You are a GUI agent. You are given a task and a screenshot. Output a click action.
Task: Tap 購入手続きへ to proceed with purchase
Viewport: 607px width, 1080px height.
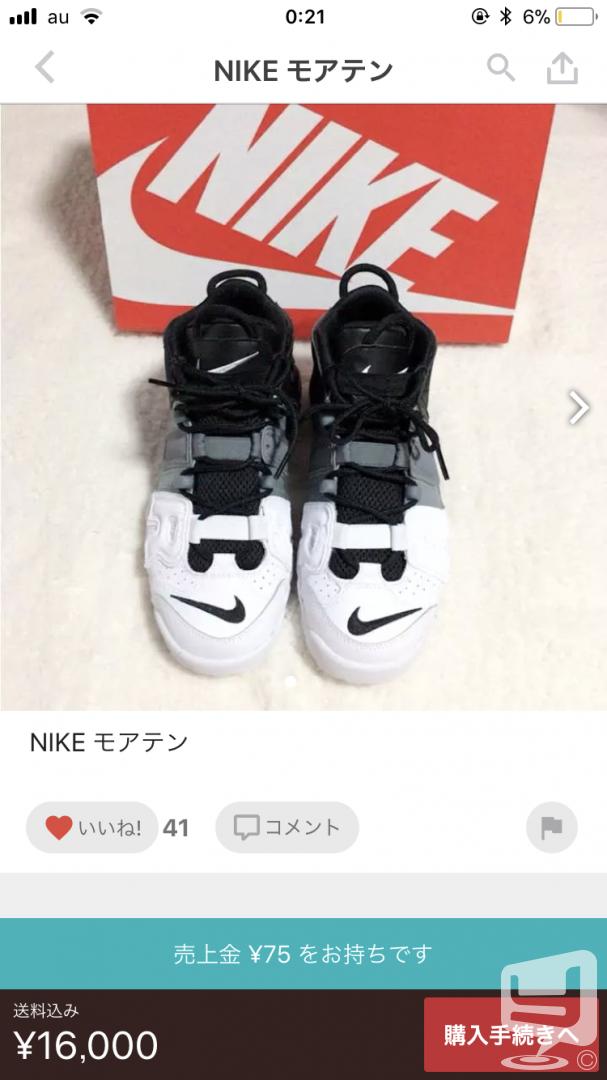tap(511, 1035)
